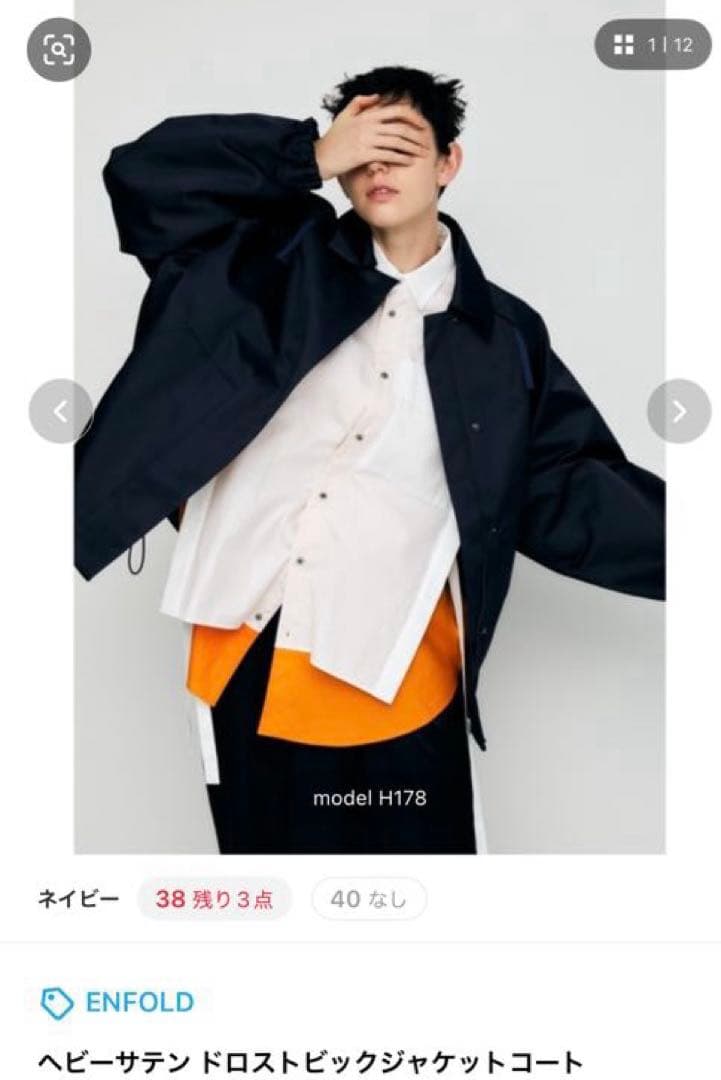The image size is (721, 1080).
Task: Select size 38 with 3 left
Action: [x=214, y=899]
